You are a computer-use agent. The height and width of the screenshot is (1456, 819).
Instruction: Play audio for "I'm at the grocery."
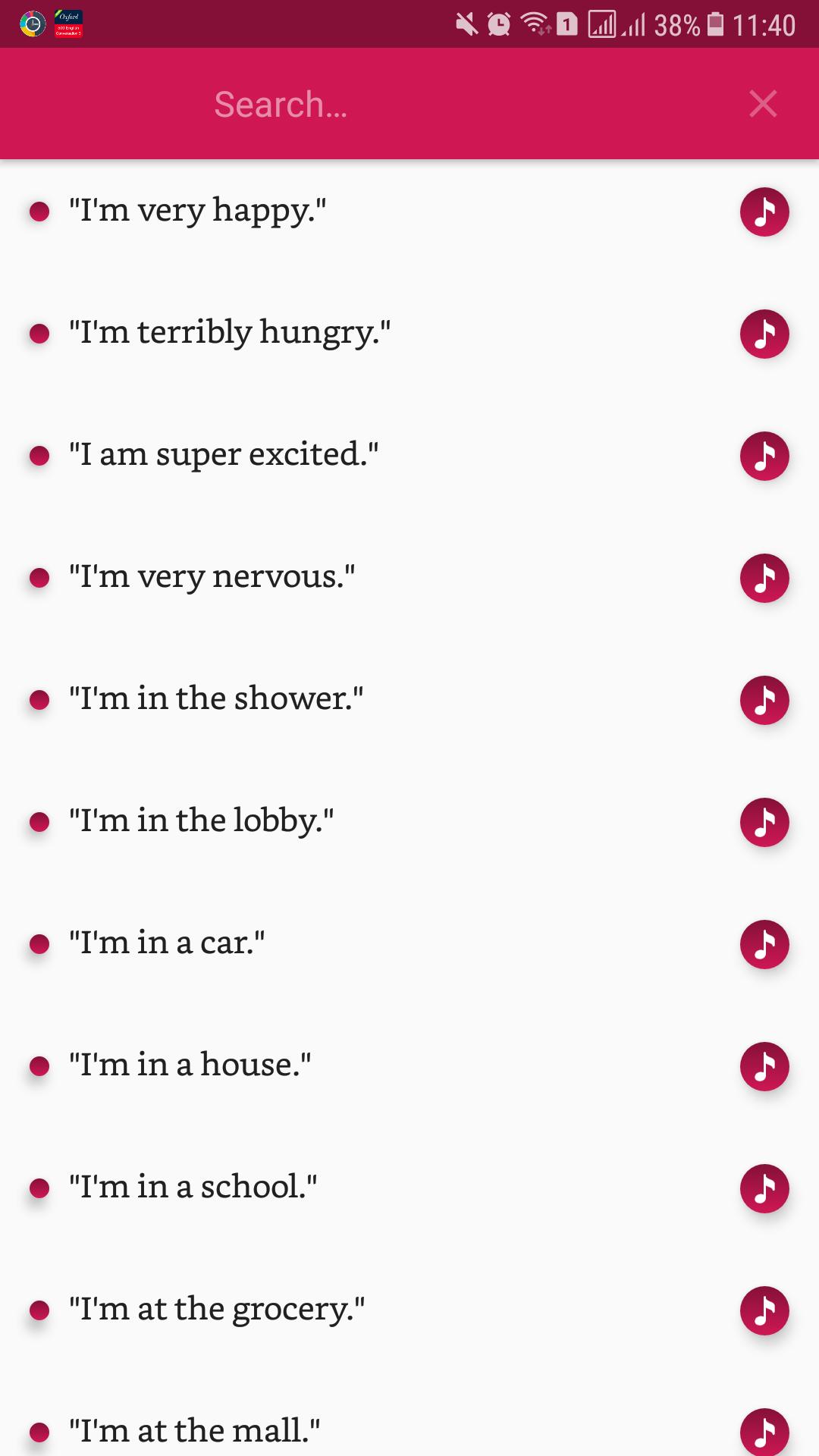tap(764, 1310)
